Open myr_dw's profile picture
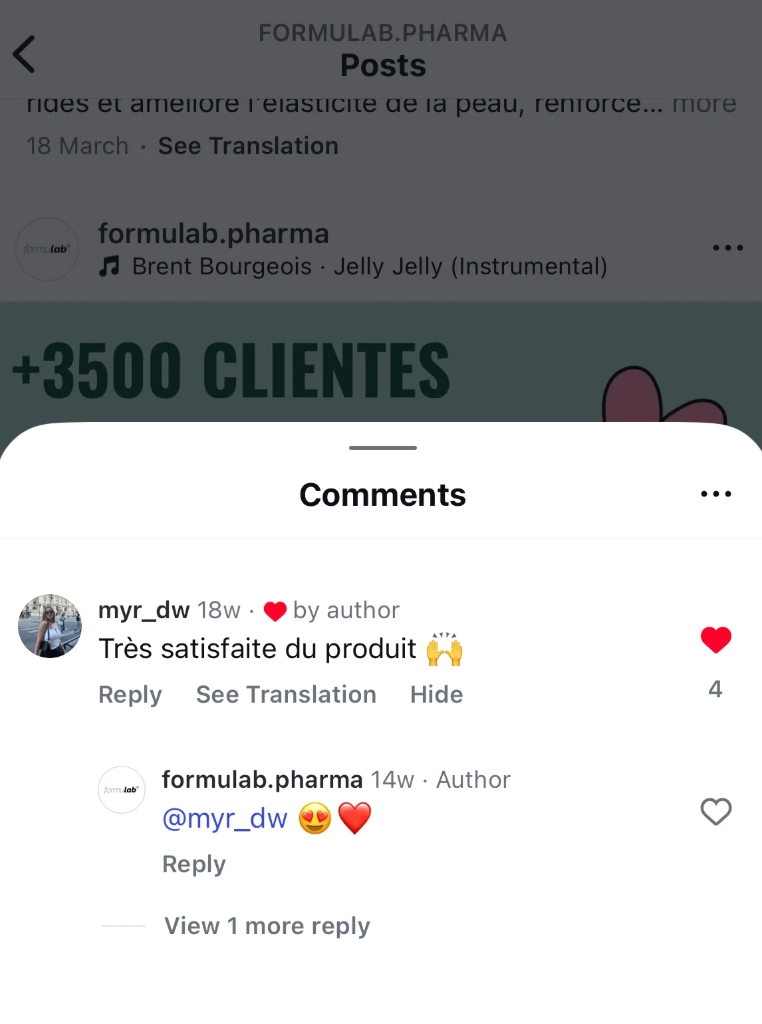 50,626
